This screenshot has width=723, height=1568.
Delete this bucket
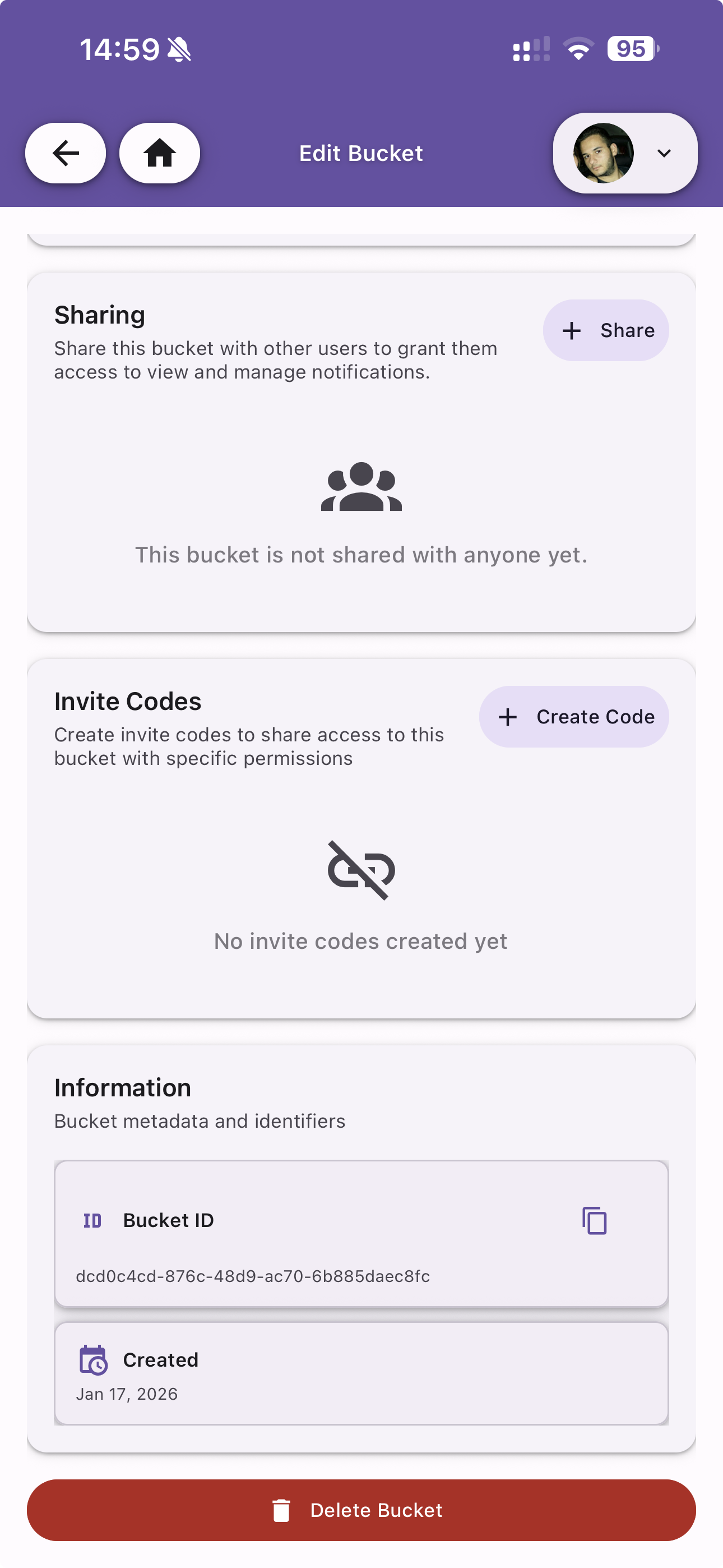[x=361, y=1510]
